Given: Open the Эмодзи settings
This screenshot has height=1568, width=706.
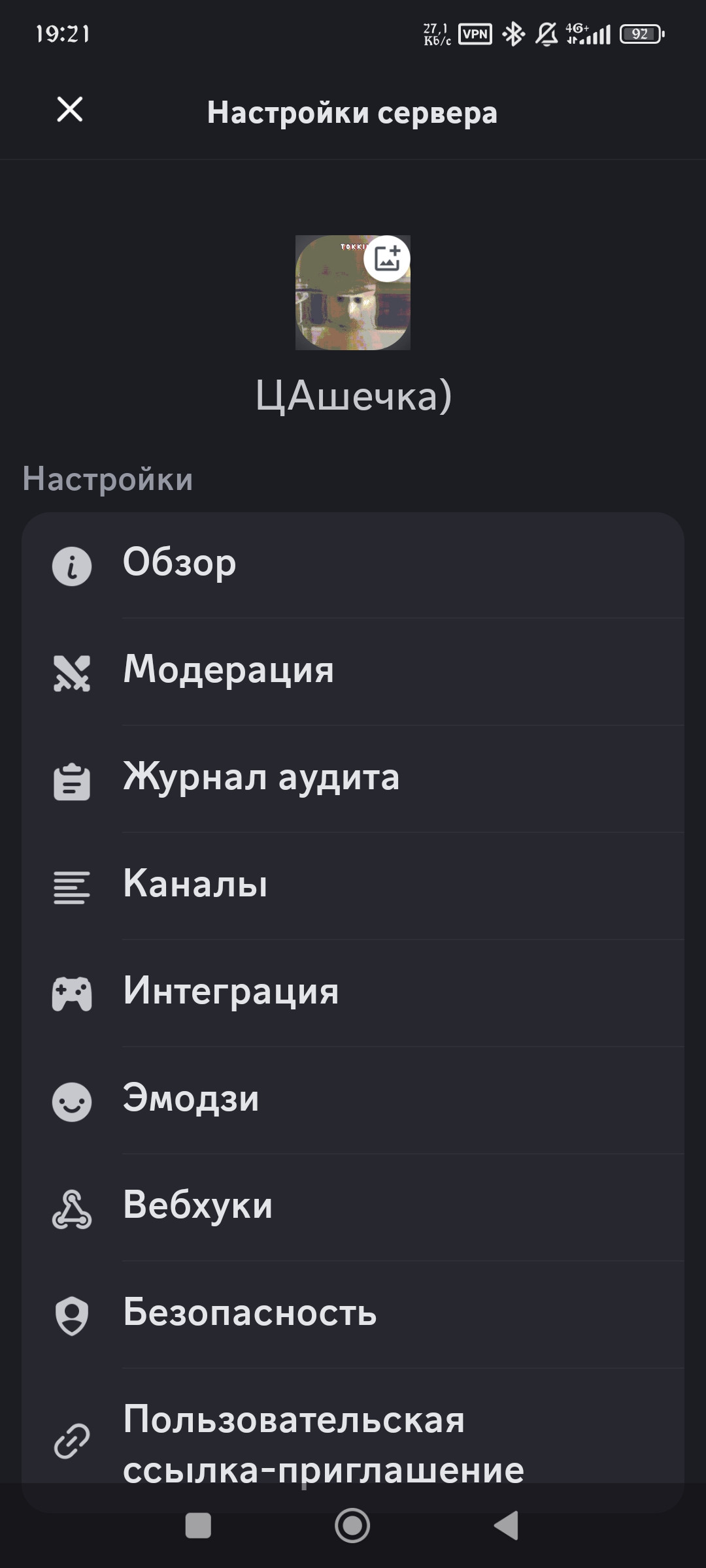Looking at the screenshot, I should tap(353, 1100).
